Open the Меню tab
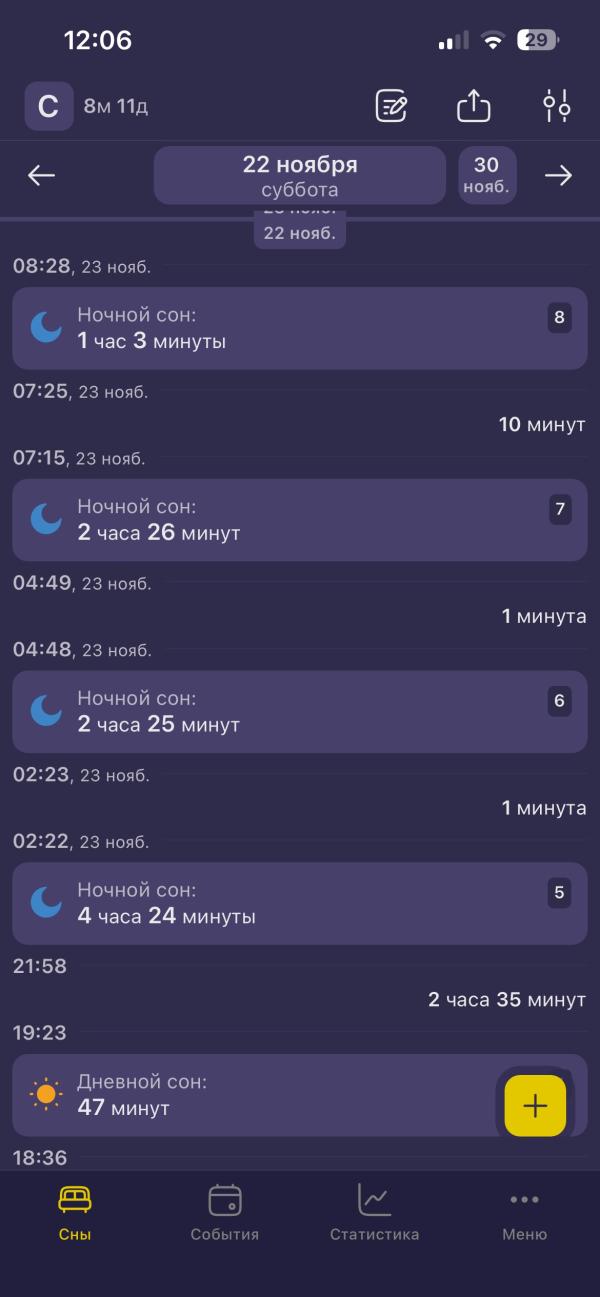 (x=525, y=1212)
